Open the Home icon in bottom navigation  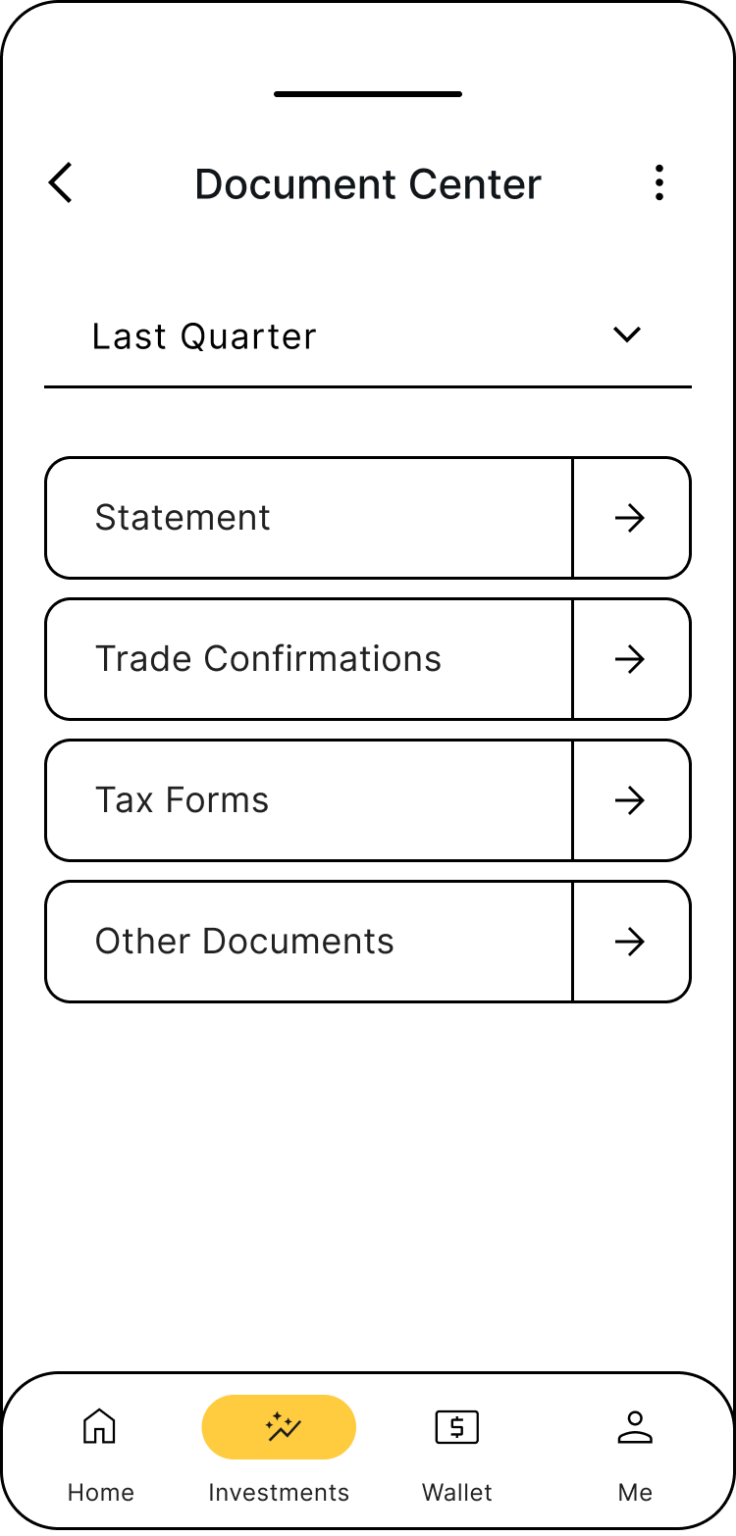pos(100,1426)
